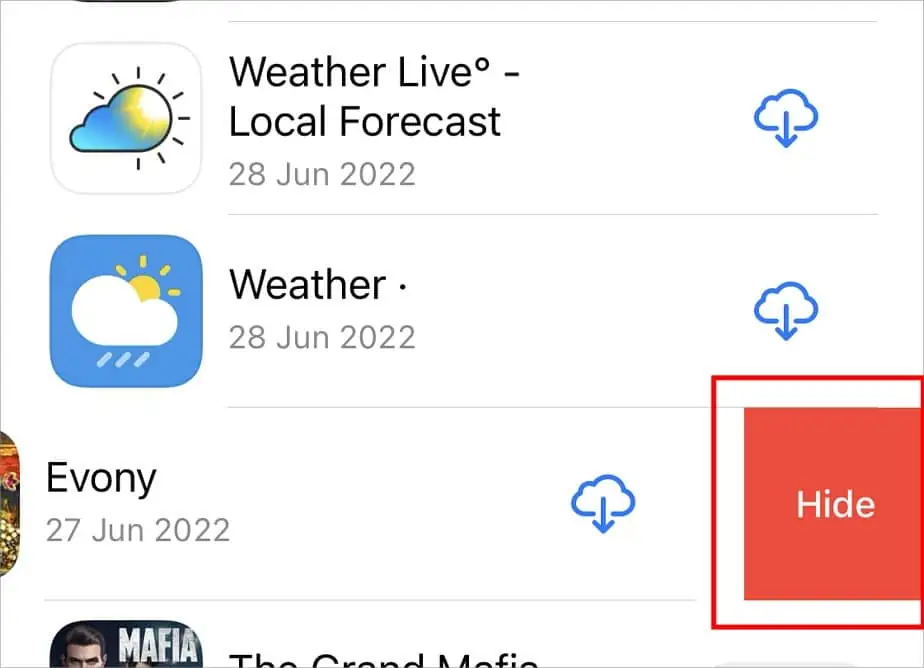Redownload the Weather · app
924x668 pixels.
pos(785,310)
